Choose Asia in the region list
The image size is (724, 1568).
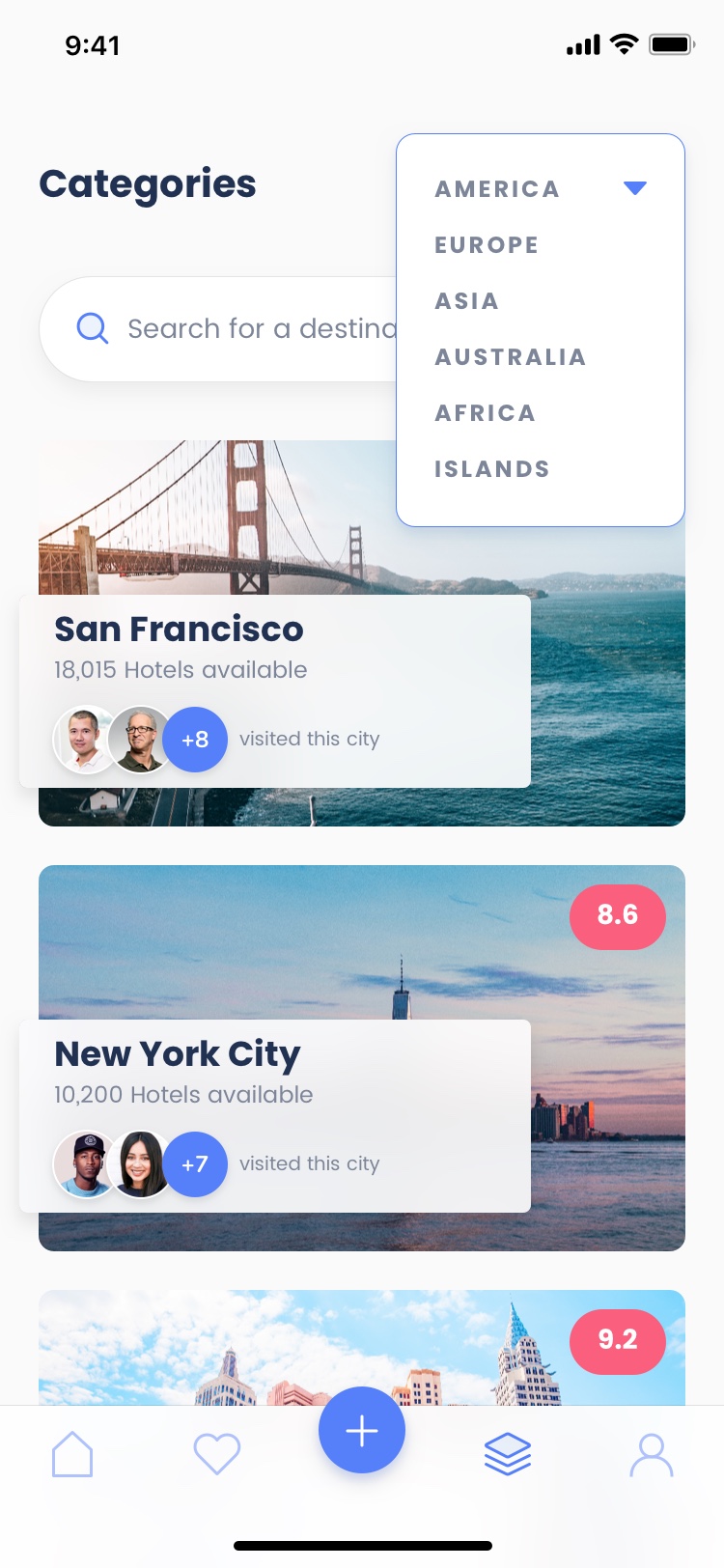point(467,301)
